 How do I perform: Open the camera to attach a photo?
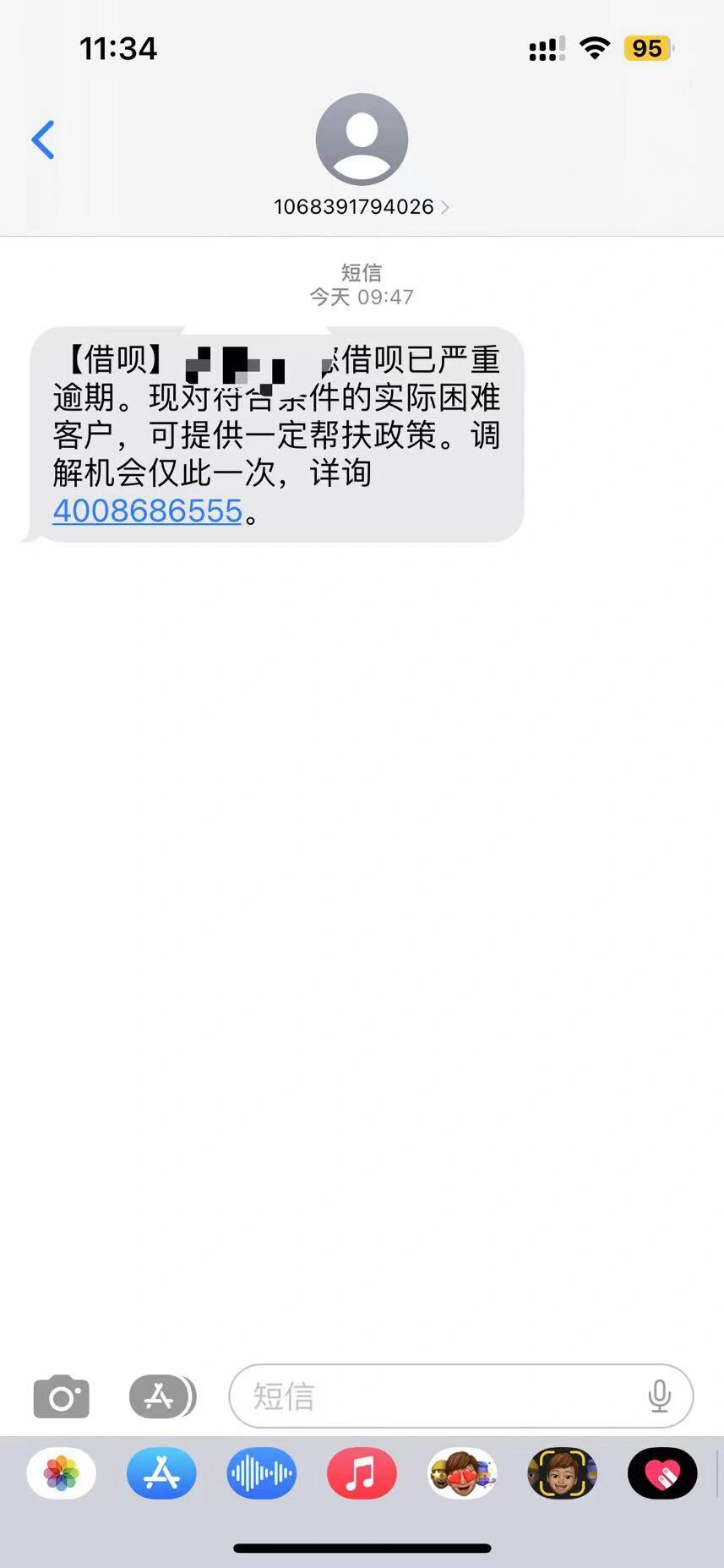coord(61,1396)
